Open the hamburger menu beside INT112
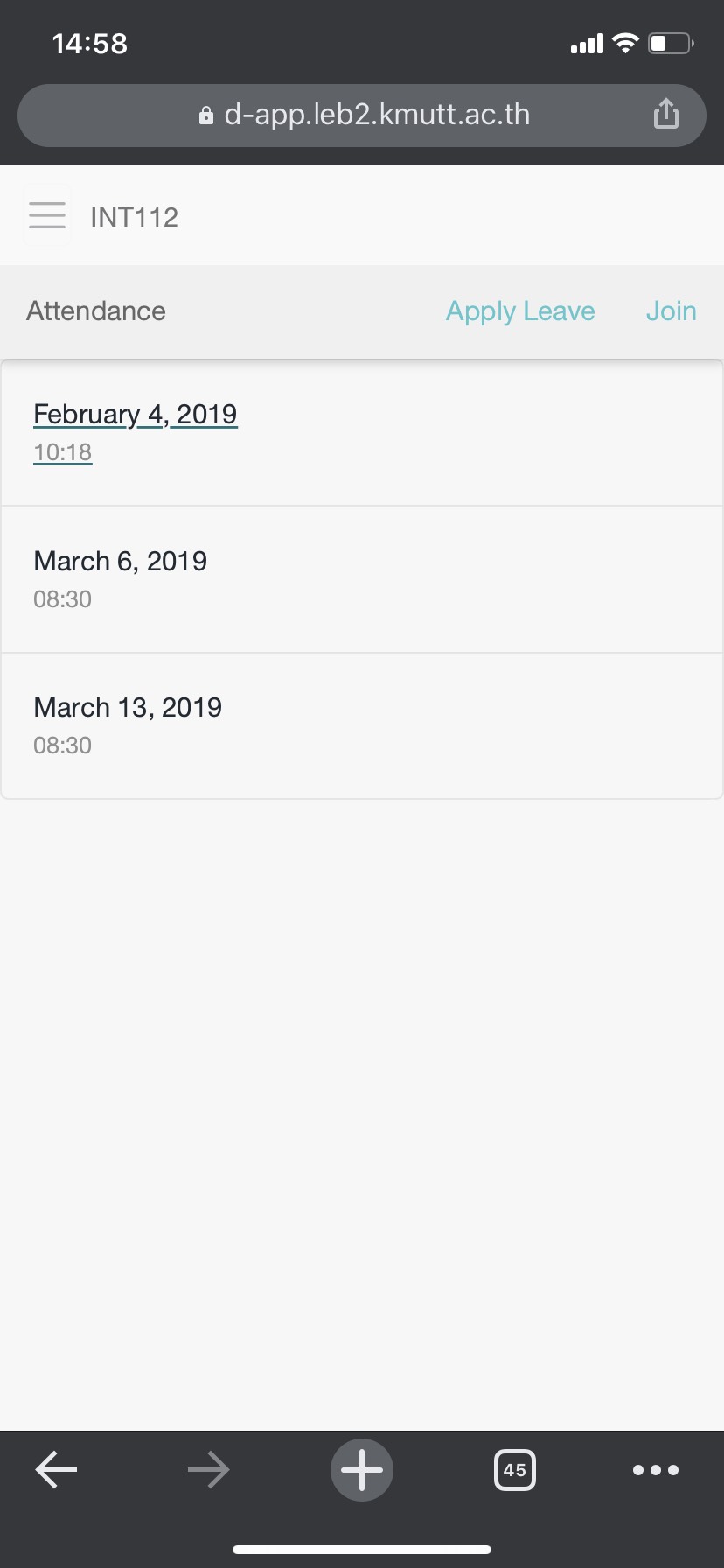 point(47,215)
